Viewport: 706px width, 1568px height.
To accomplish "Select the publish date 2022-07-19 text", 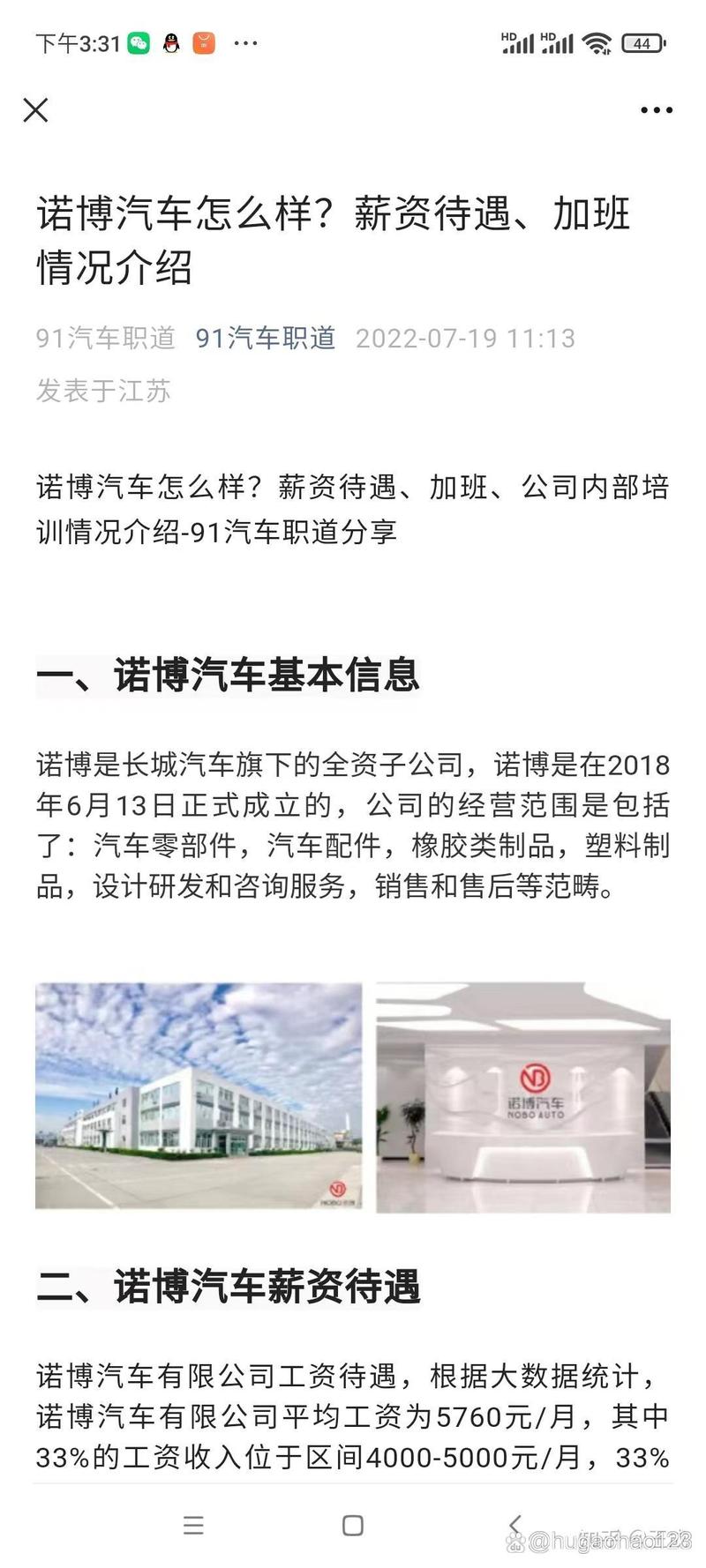I will [x=465, y=338].
